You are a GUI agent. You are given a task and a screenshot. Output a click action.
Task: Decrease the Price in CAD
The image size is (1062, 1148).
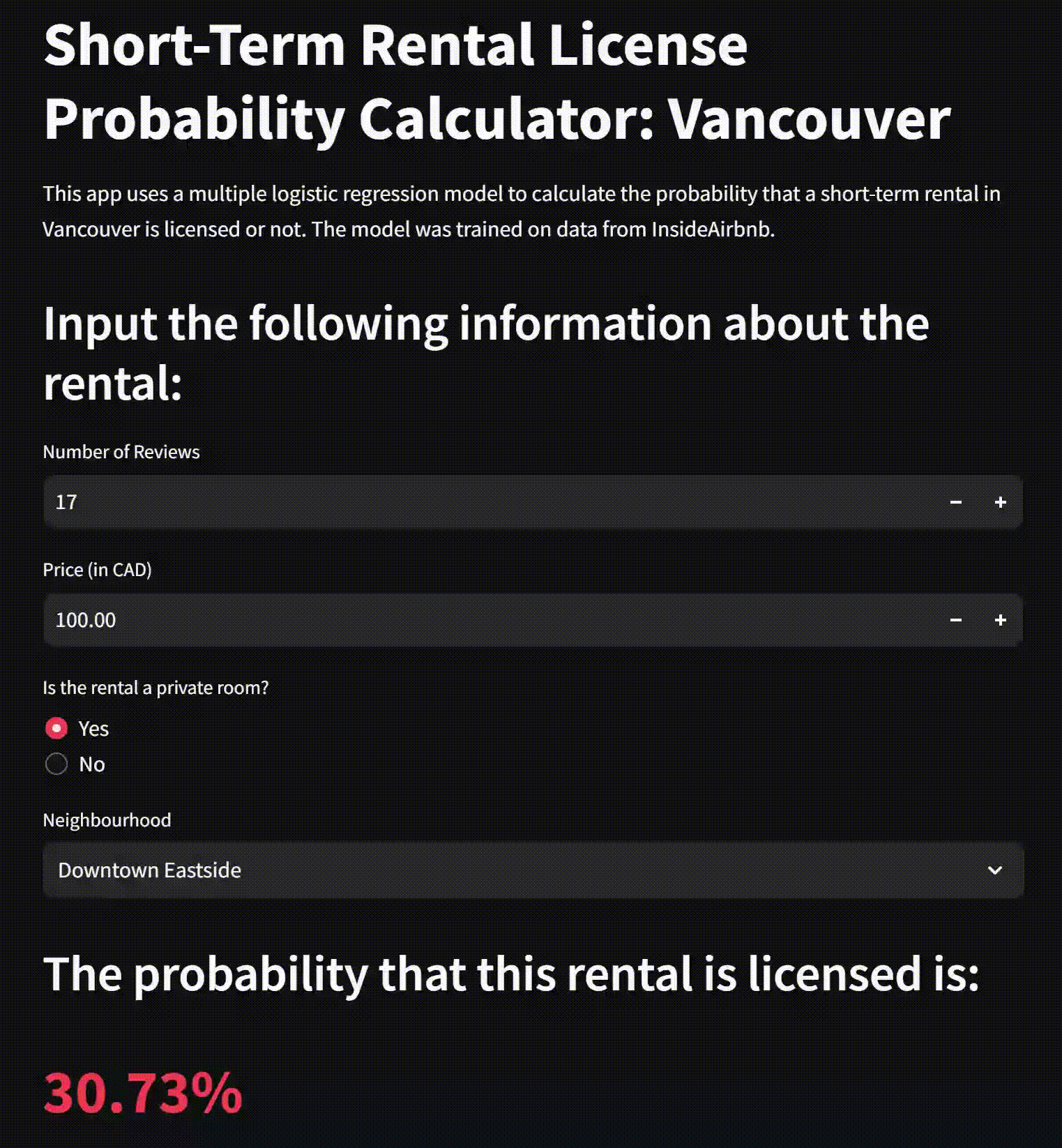[955, 620]
